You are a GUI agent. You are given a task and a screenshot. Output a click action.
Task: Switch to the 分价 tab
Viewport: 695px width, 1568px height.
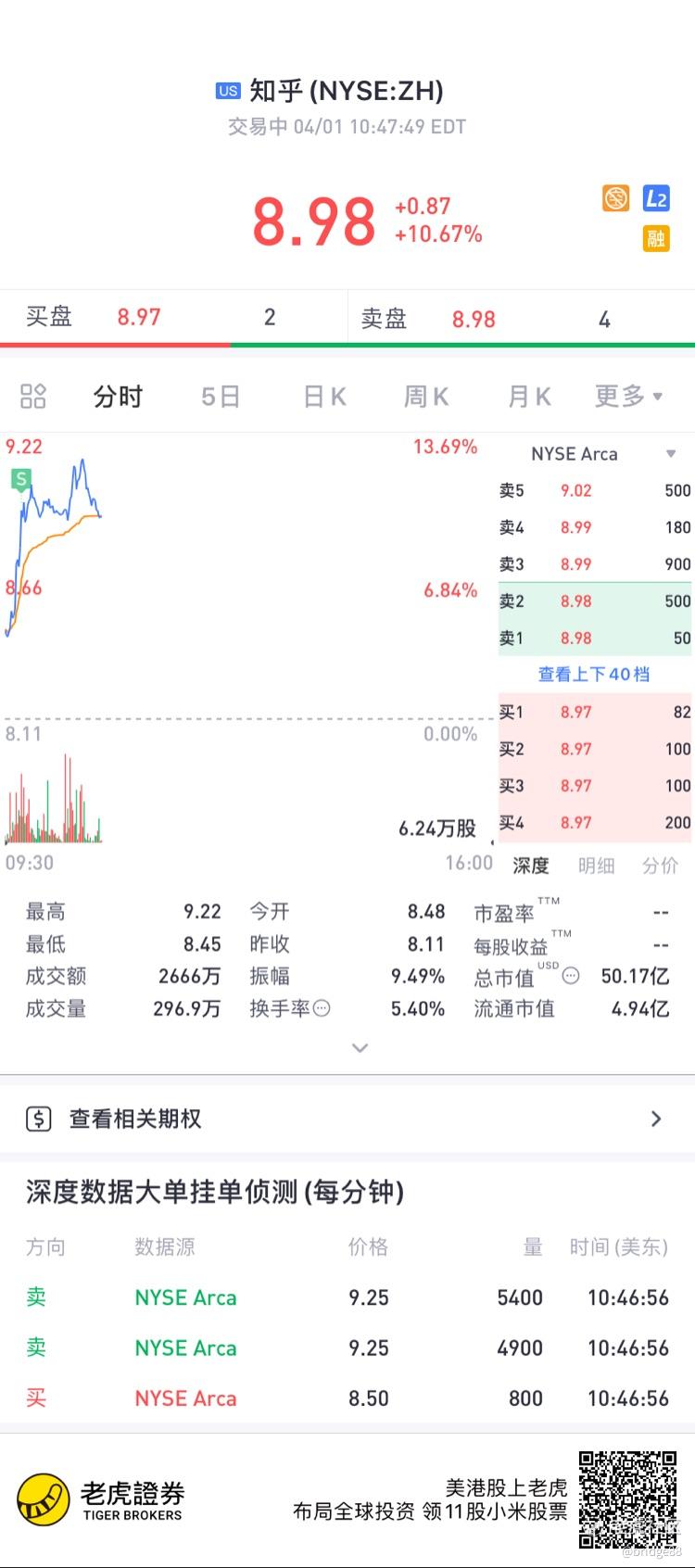tap(660, 866)
